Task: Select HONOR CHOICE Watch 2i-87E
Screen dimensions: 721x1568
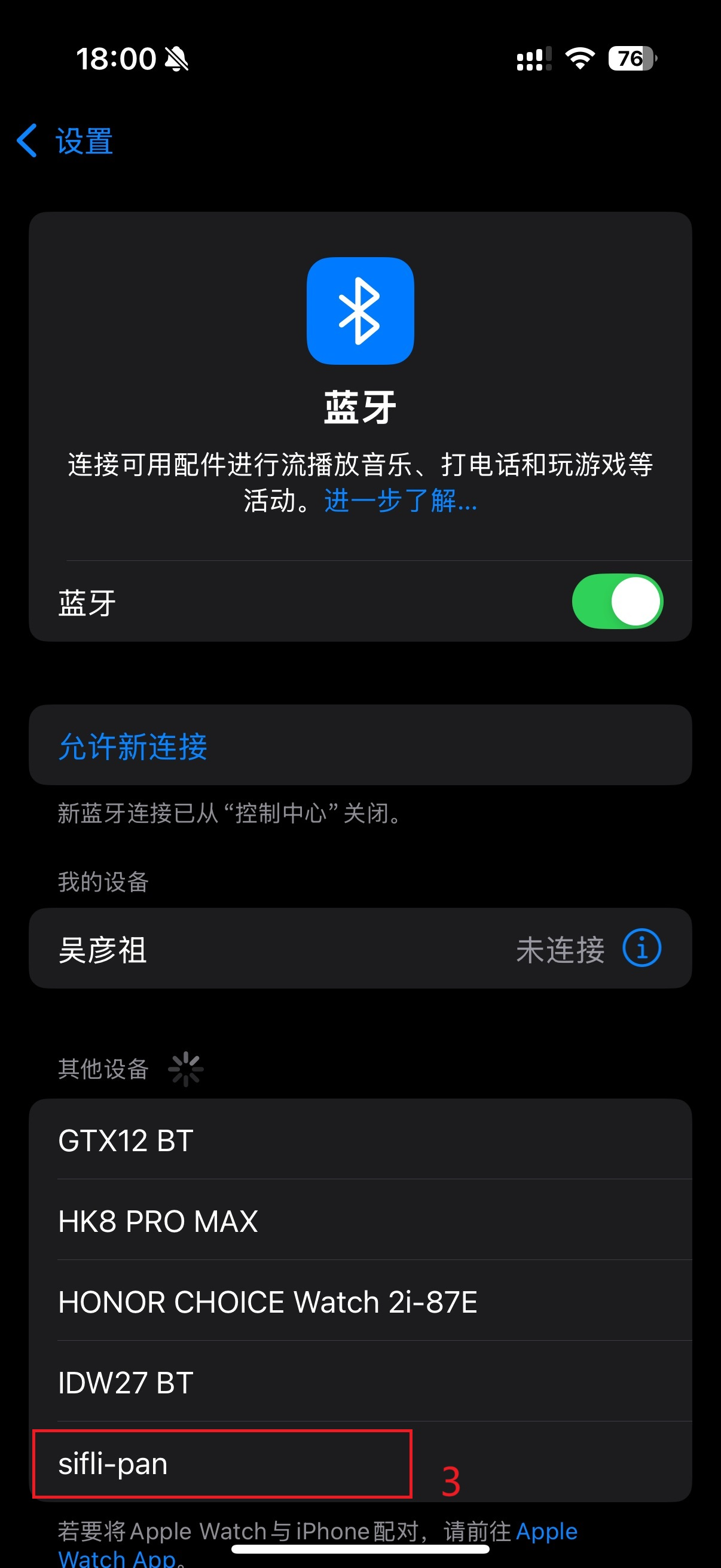Action: click(360, 1301)
